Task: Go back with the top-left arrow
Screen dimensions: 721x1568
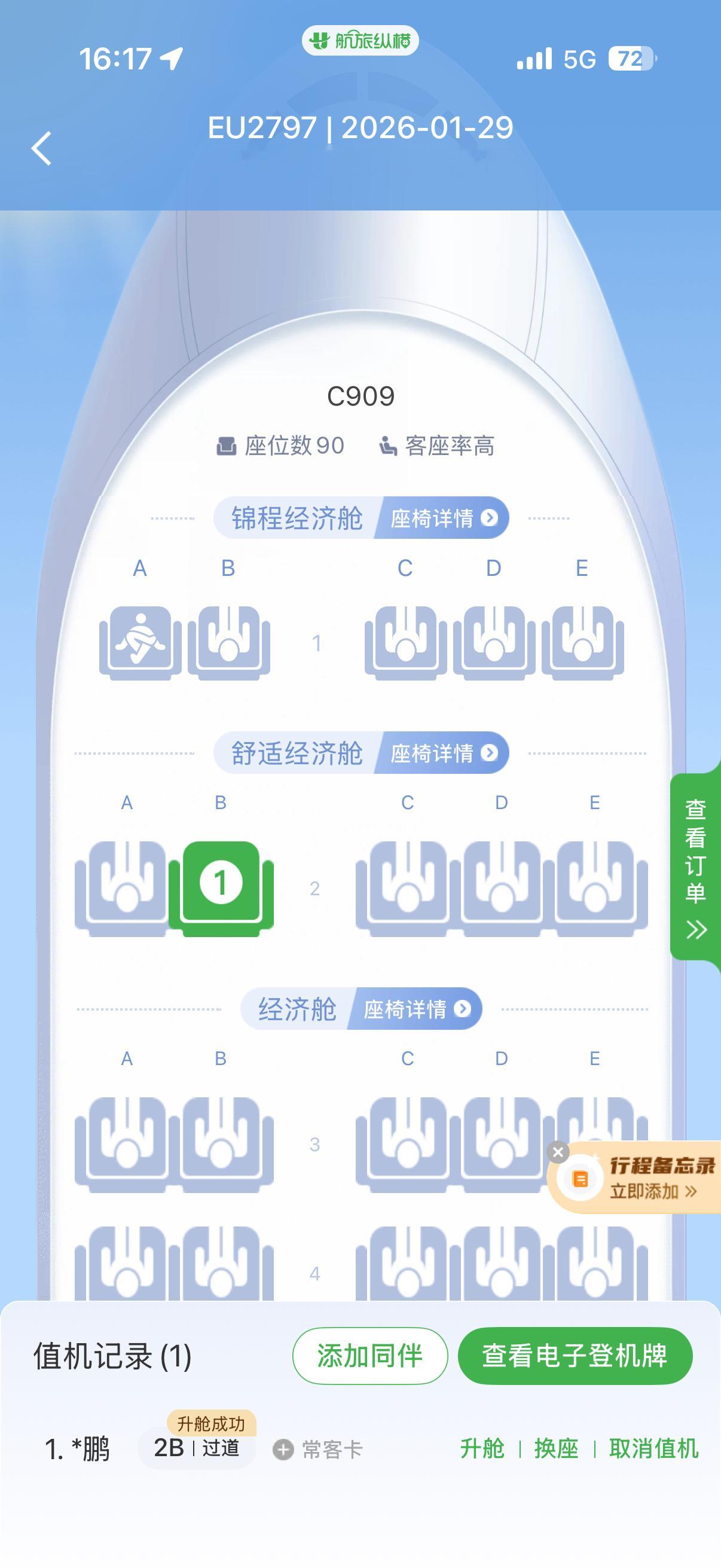Action: (x=41, y=149)
